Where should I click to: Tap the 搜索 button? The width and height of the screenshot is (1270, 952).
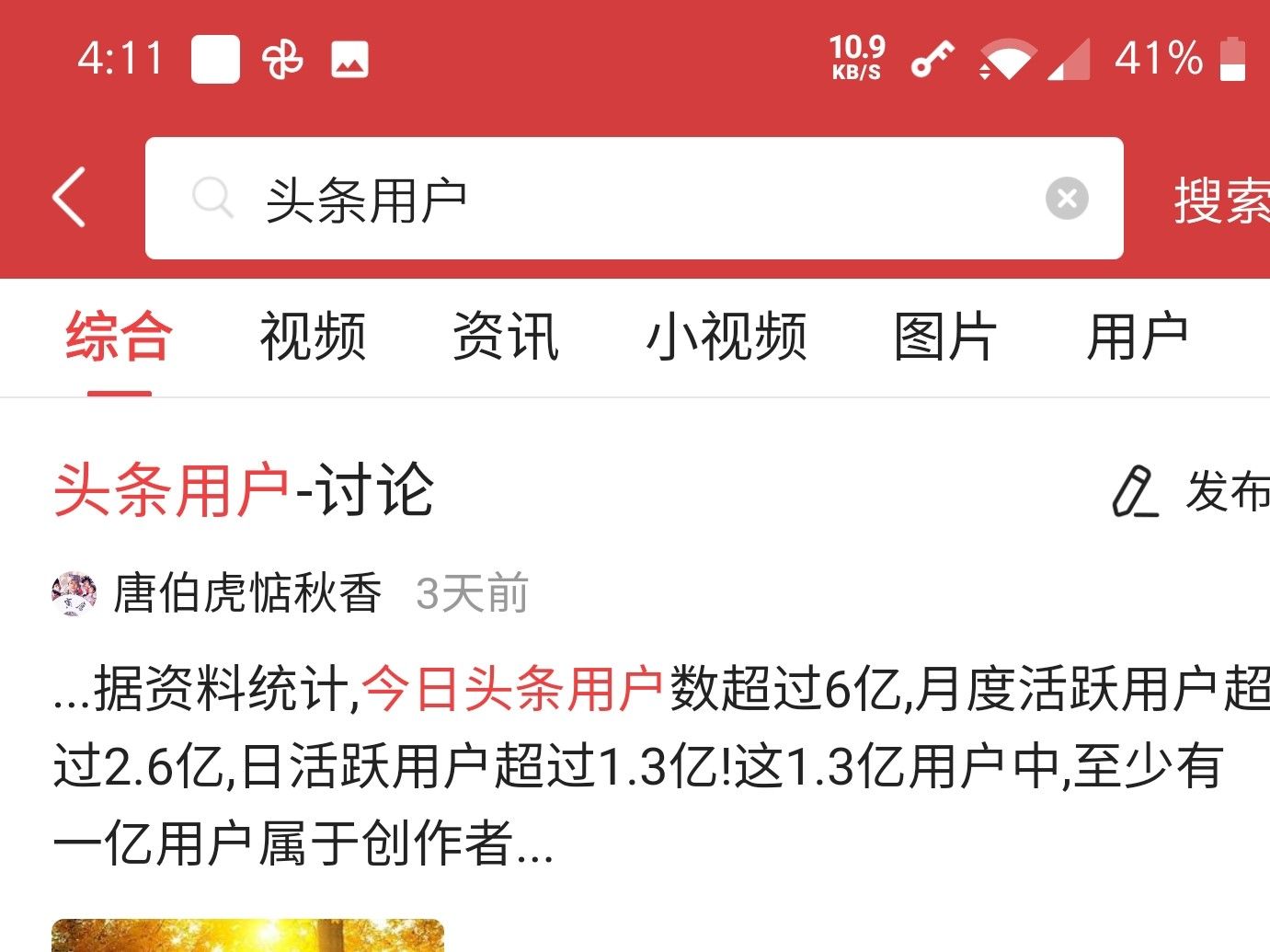click(x=1221, y=201)
